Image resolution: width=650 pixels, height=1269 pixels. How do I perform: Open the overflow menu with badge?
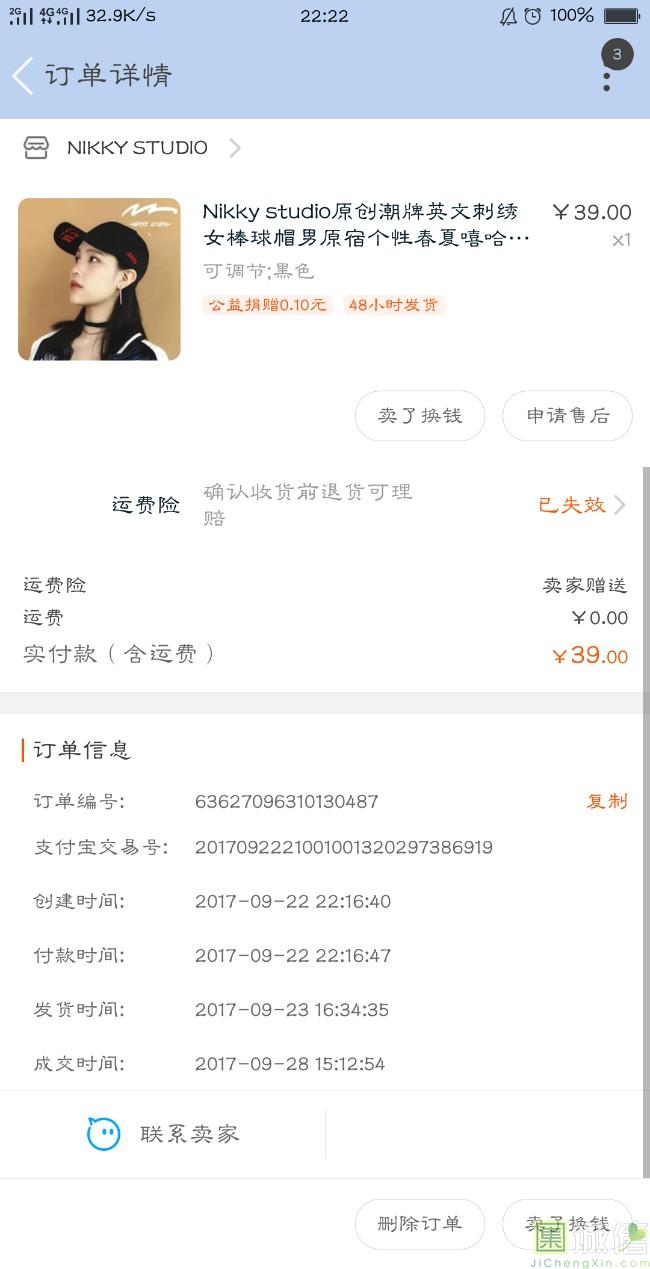pos(608,74)
